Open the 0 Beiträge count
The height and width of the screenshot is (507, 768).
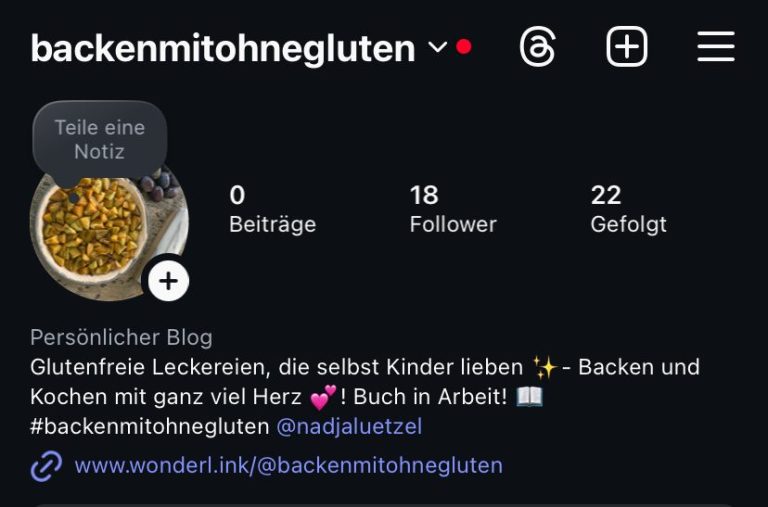point(272,209)
